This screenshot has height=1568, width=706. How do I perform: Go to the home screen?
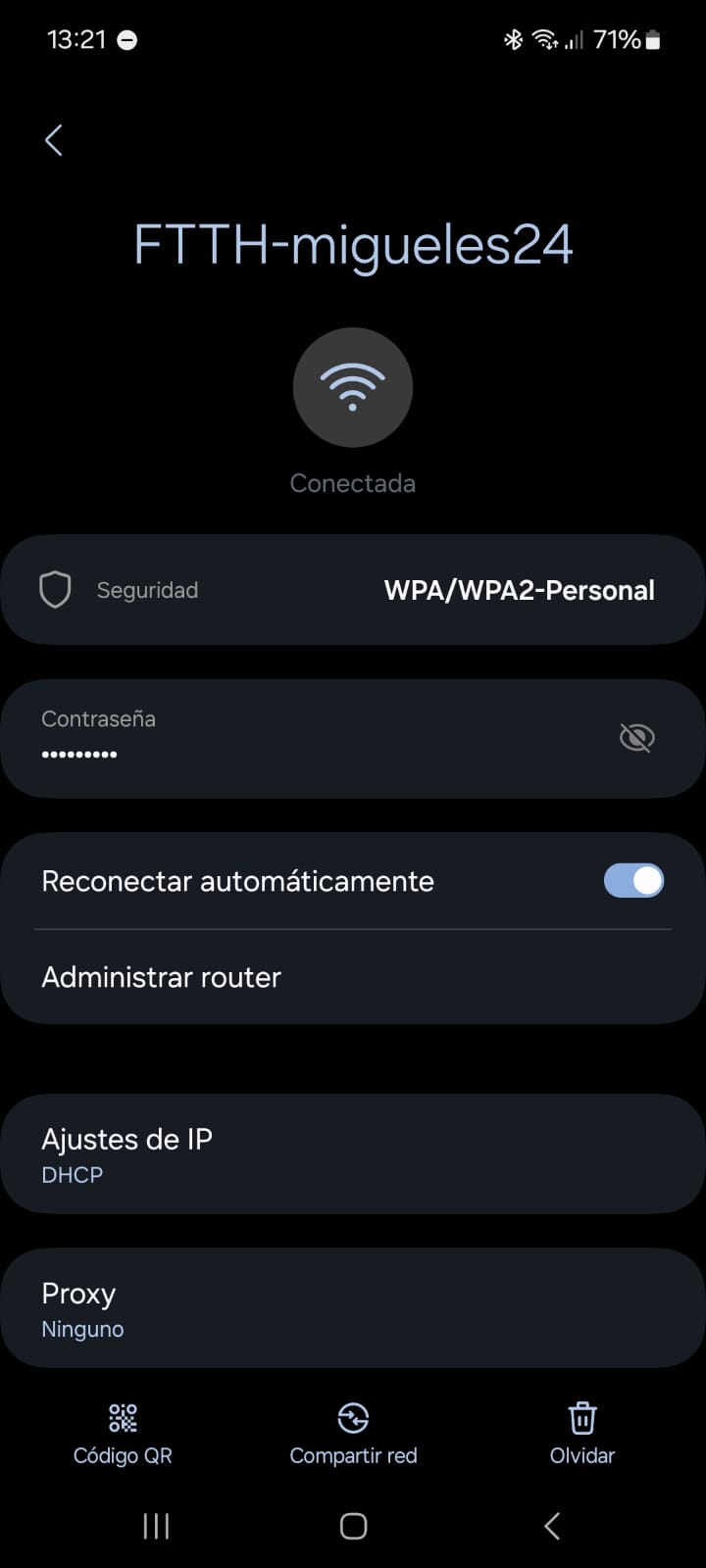pyautogui.click(x=353, y=1525)
